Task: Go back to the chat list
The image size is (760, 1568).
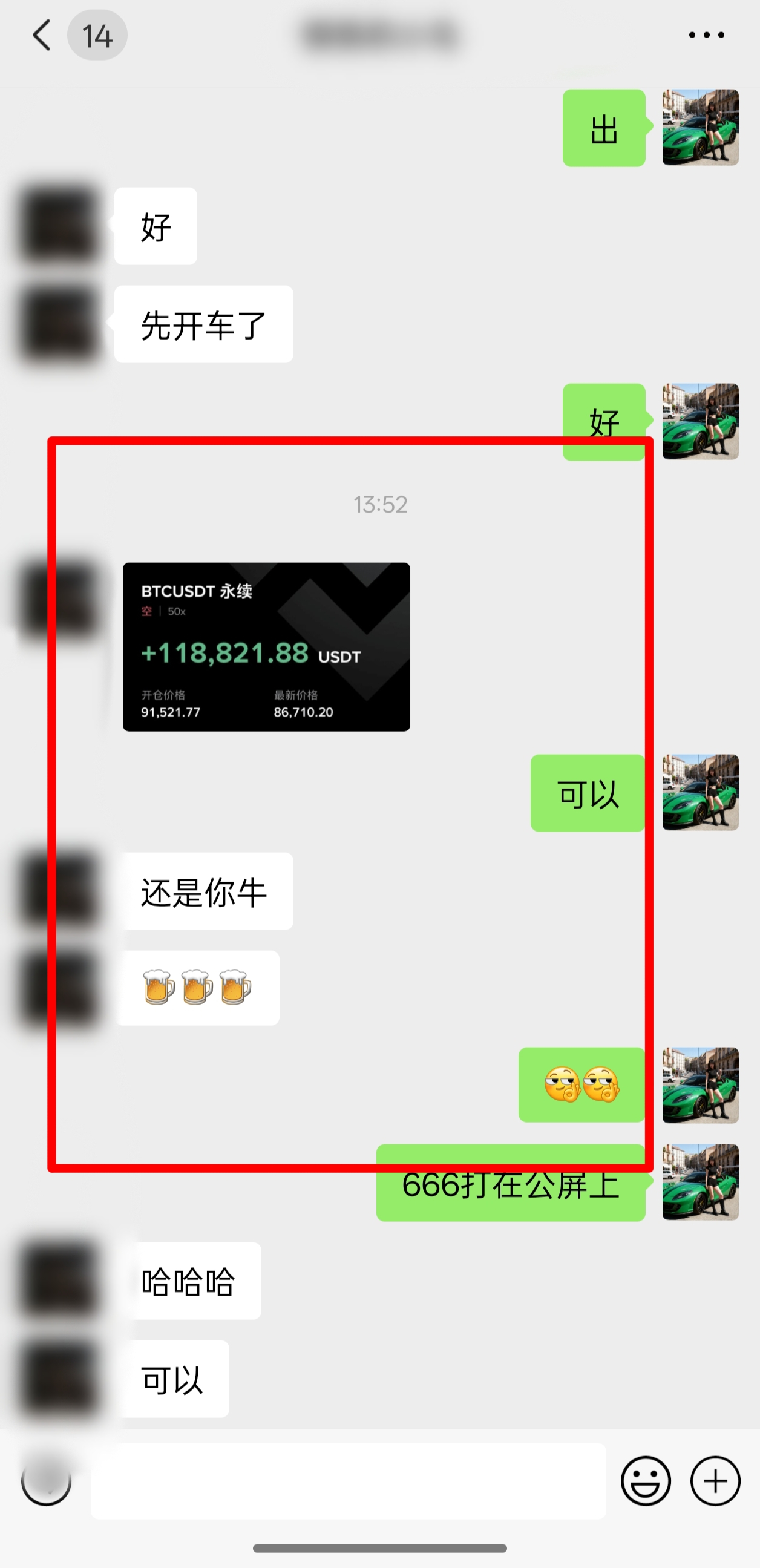Action: click(41, 34)
